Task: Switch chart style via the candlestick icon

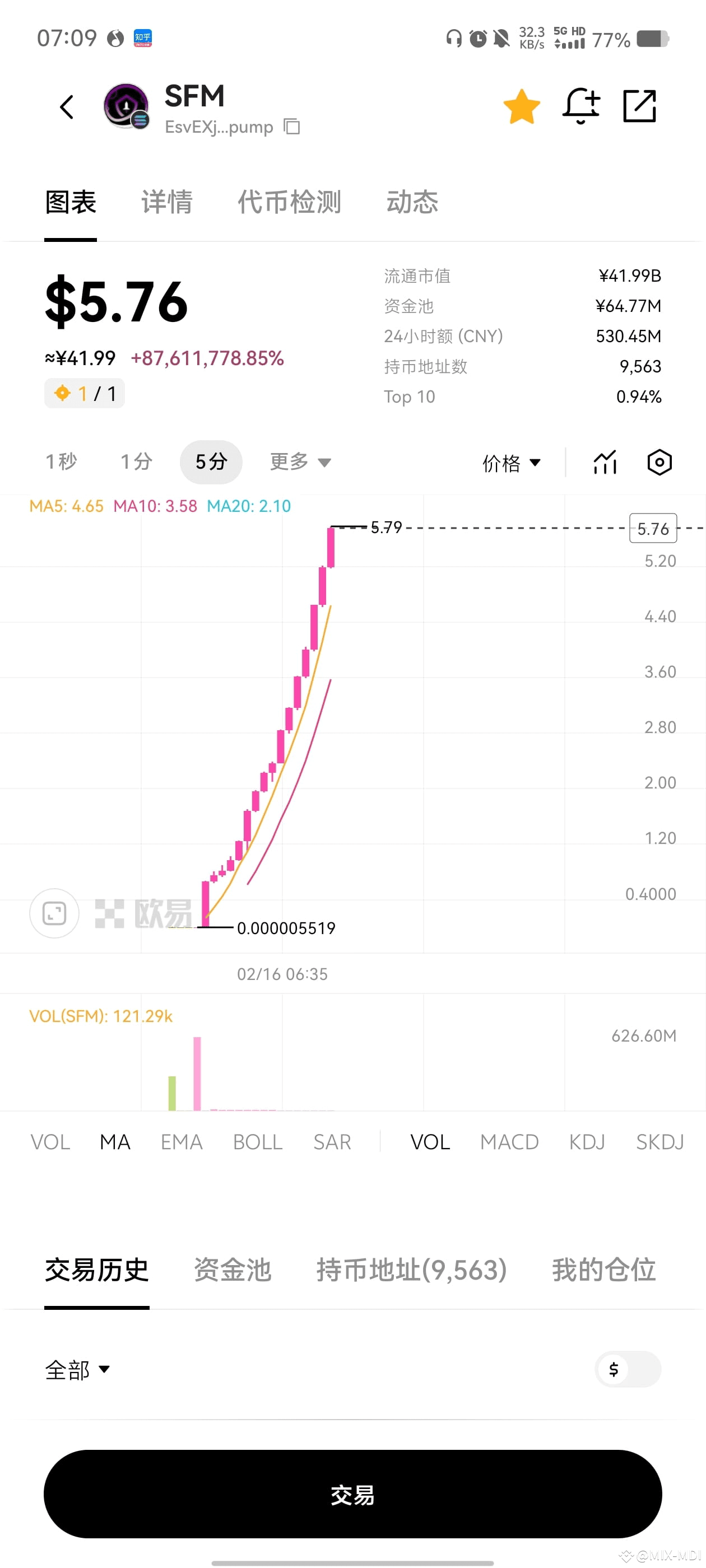Action: coord(604,462)
